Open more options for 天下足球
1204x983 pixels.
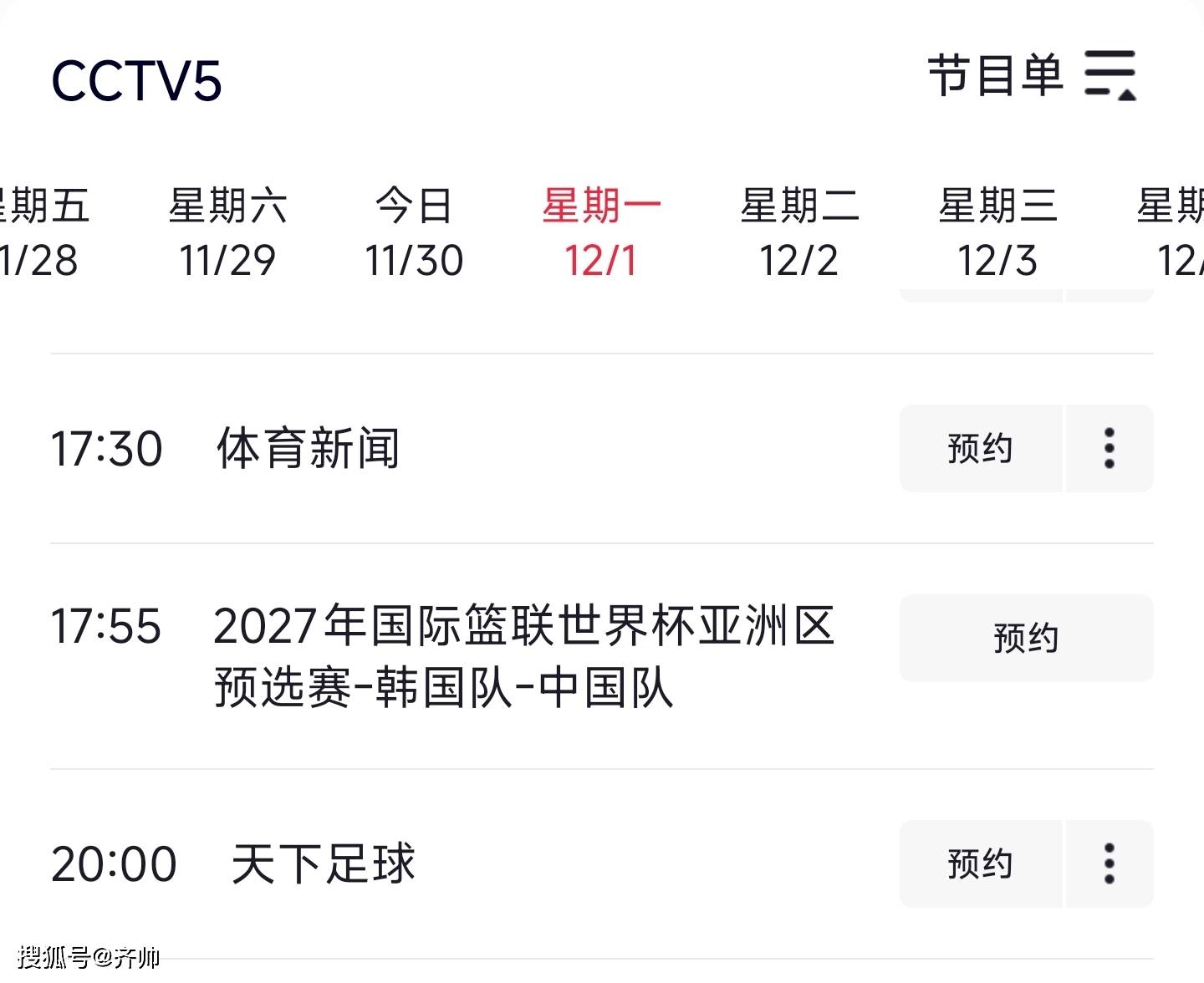[x=1109, y=864]
